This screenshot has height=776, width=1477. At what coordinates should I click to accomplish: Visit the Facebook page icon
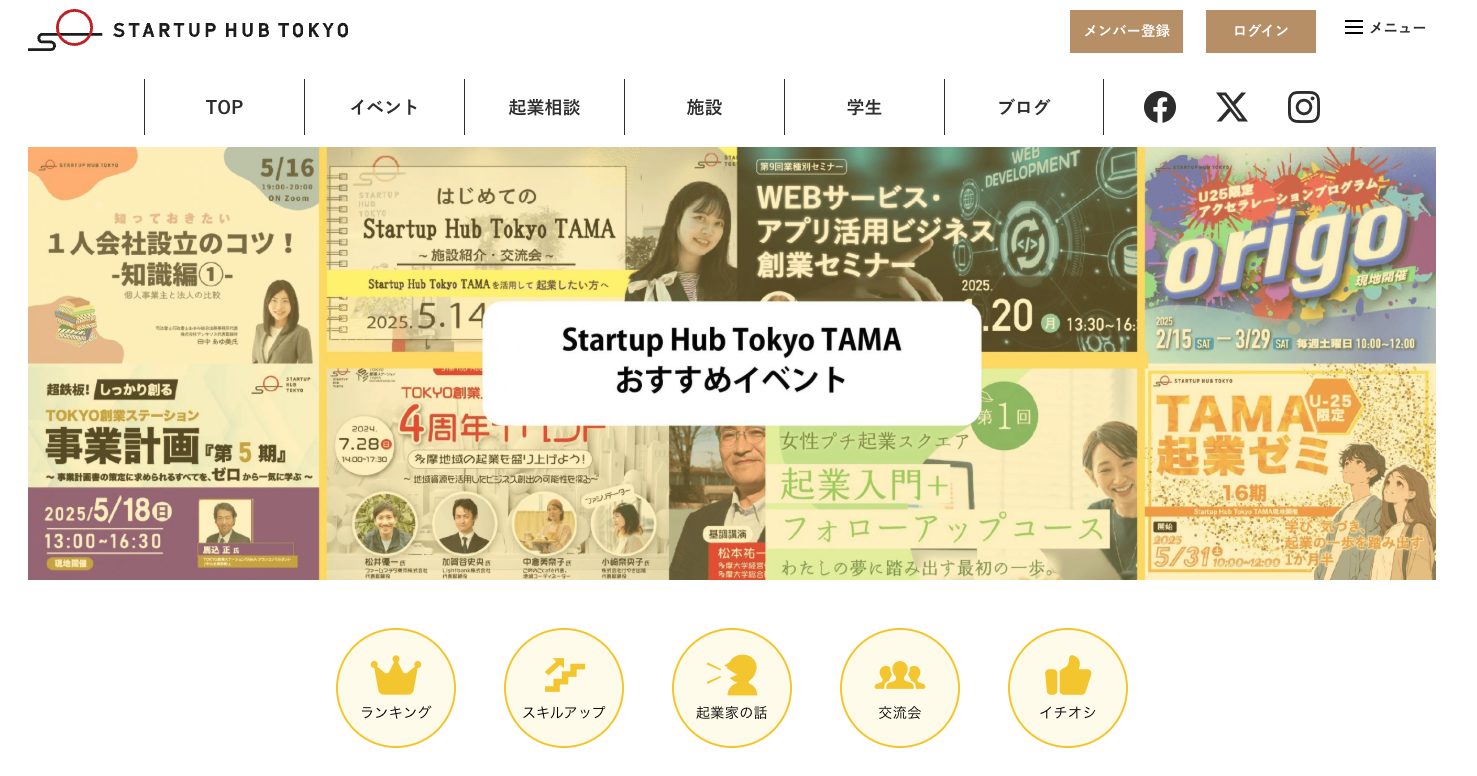pyautogui.click(x=1160, y=107)
